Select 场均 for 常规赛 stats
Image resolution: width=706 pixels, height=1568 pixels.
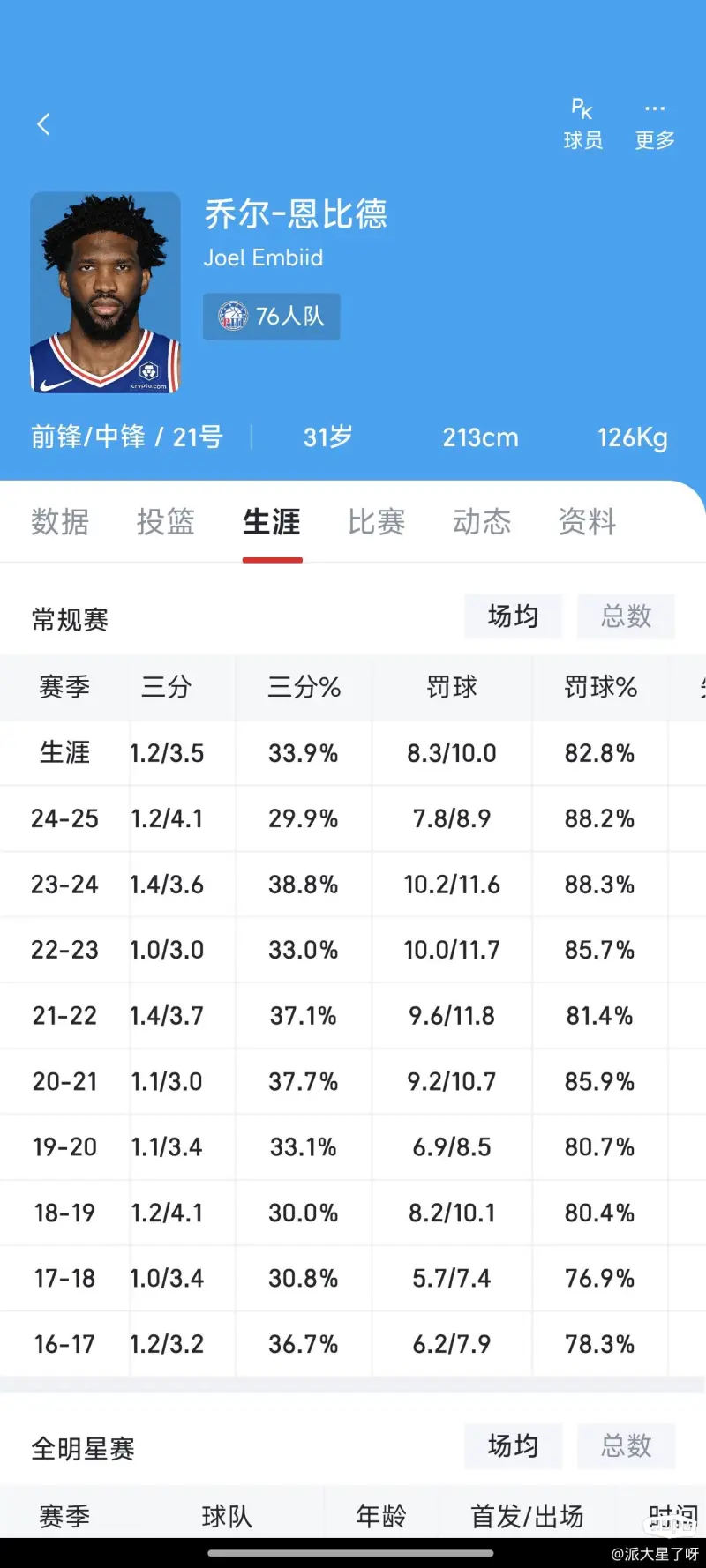point(513,616)
